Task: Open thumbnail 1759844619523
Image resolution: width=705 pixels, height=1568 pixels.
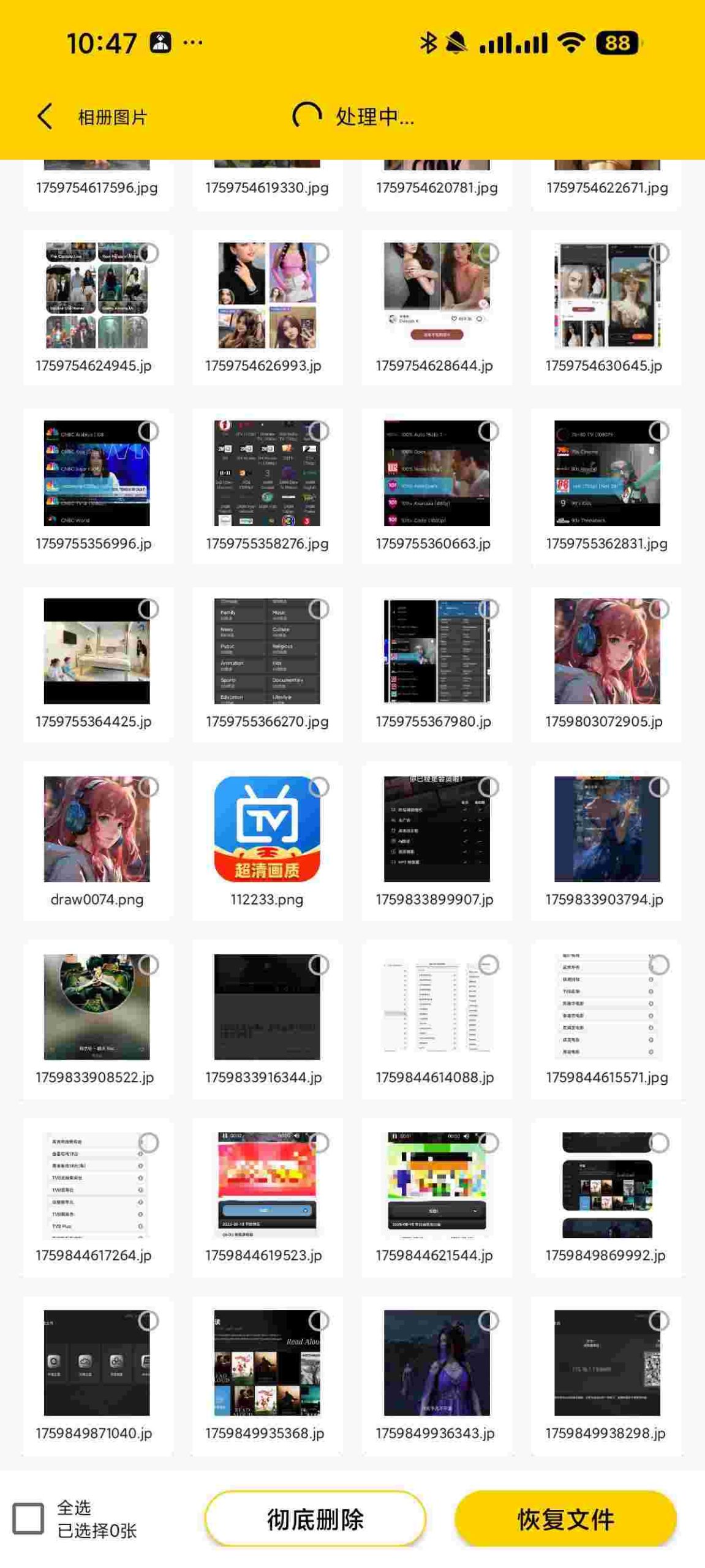Action: pos(267,1184)
